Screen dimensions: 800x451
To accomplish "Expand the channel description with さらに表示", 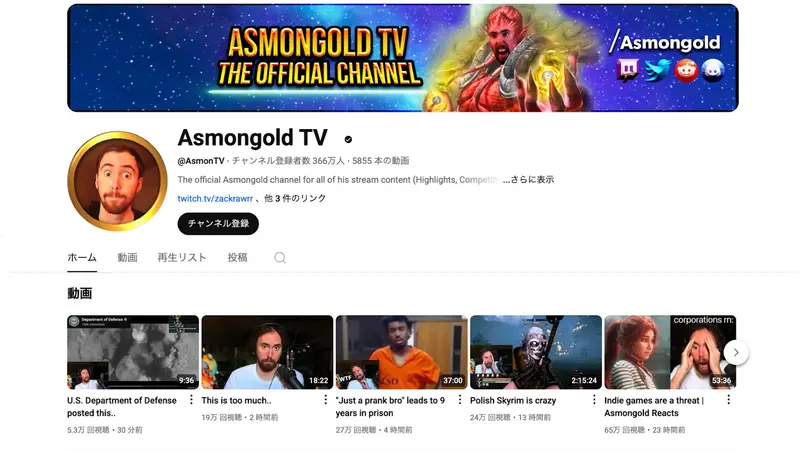I will pyautogui.click(x=532, y=180).
